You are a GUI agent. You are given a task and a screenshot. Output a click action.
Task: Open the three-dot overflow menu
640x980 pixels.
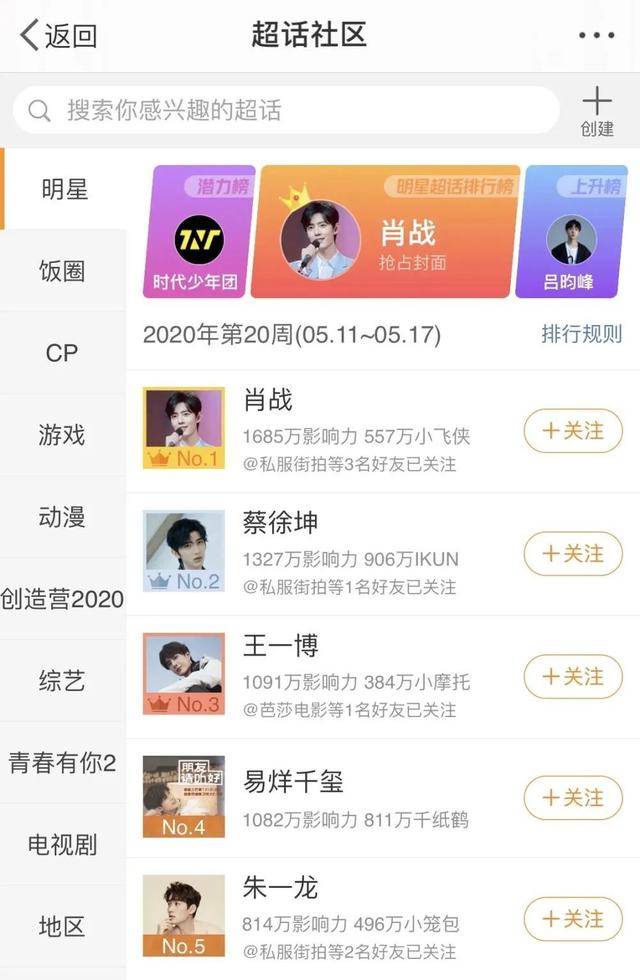click(x=596, y=36)
